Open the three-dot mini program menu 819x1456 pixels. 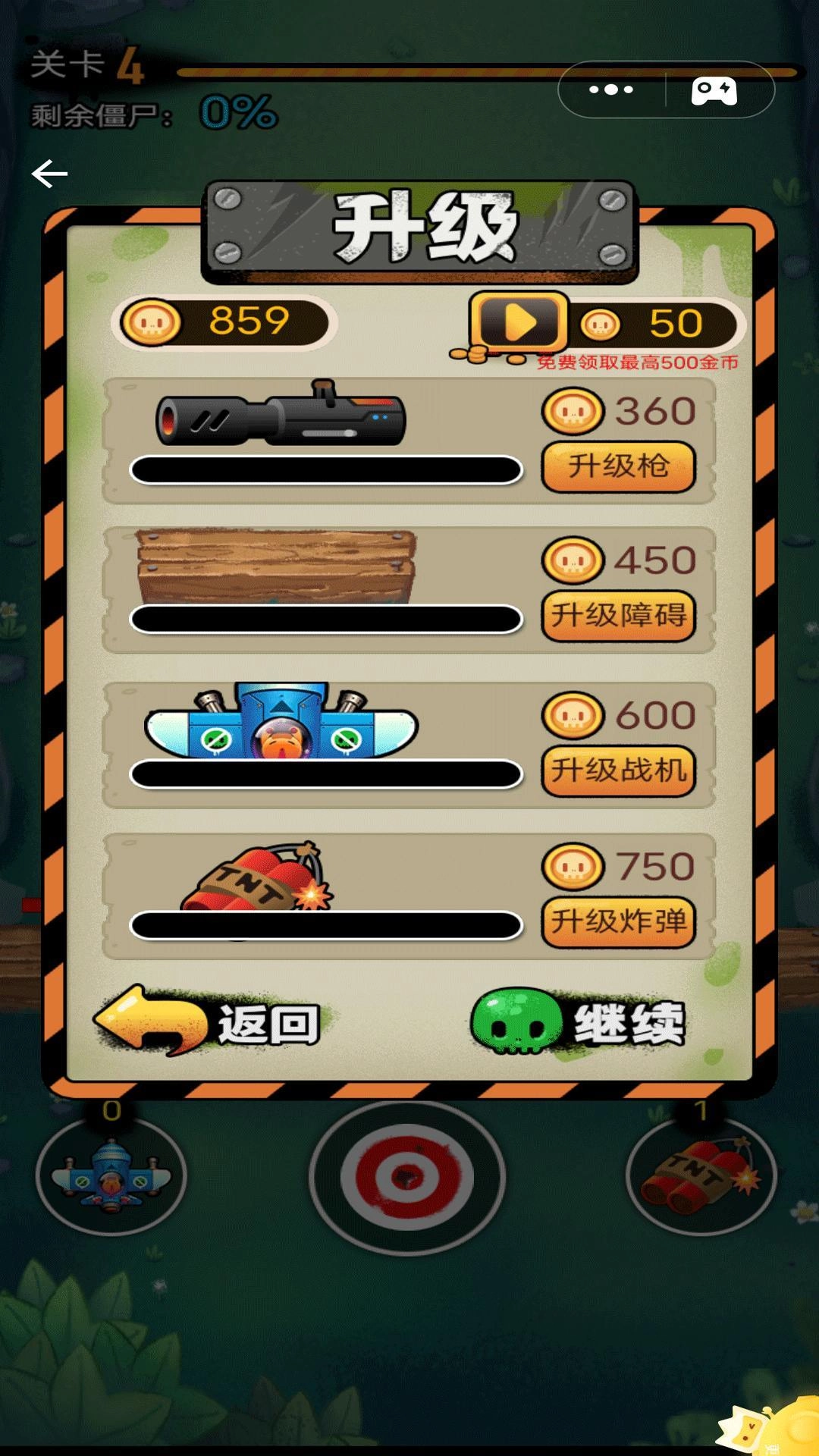(611, 89)
